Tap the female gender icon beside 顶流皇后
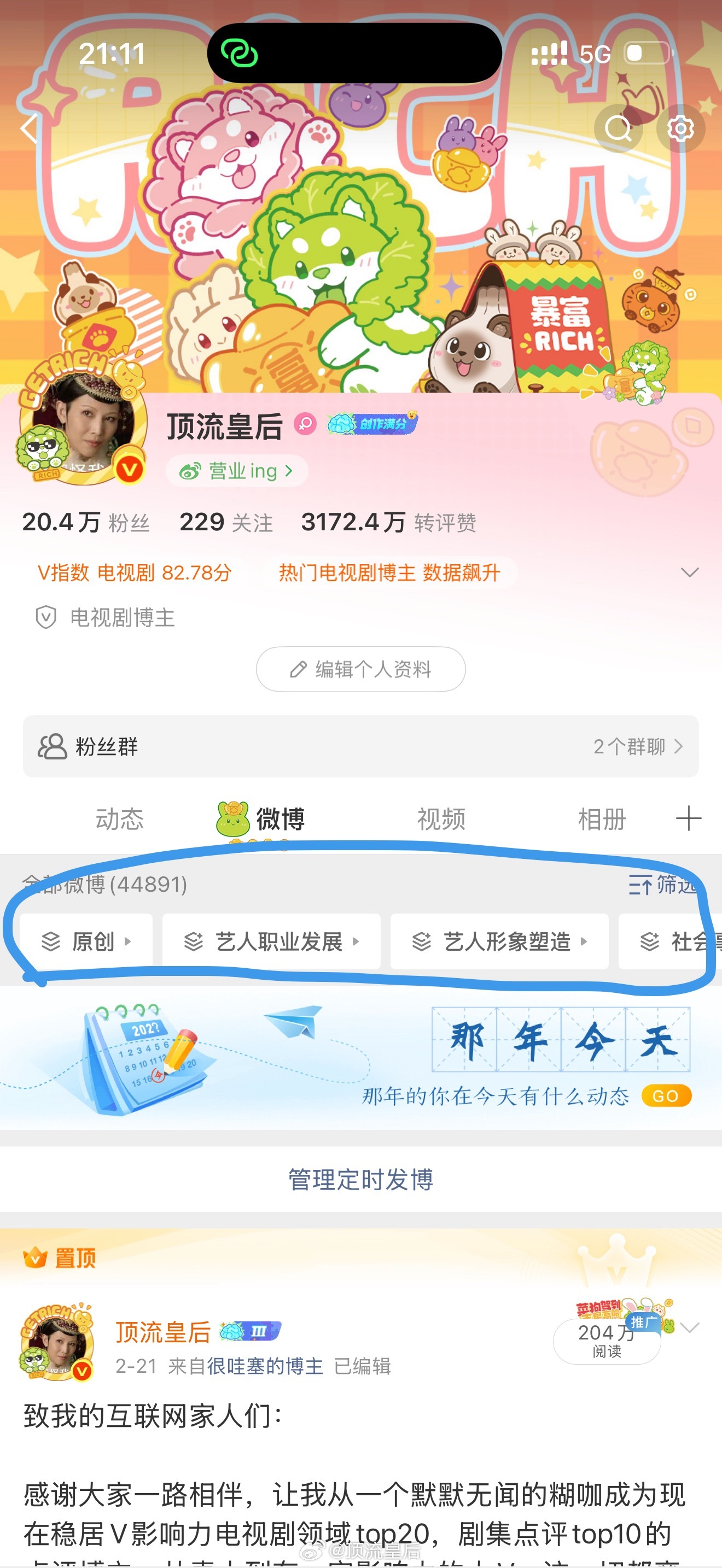Screen dimensions: 722x1568 [x=305, y=426]
